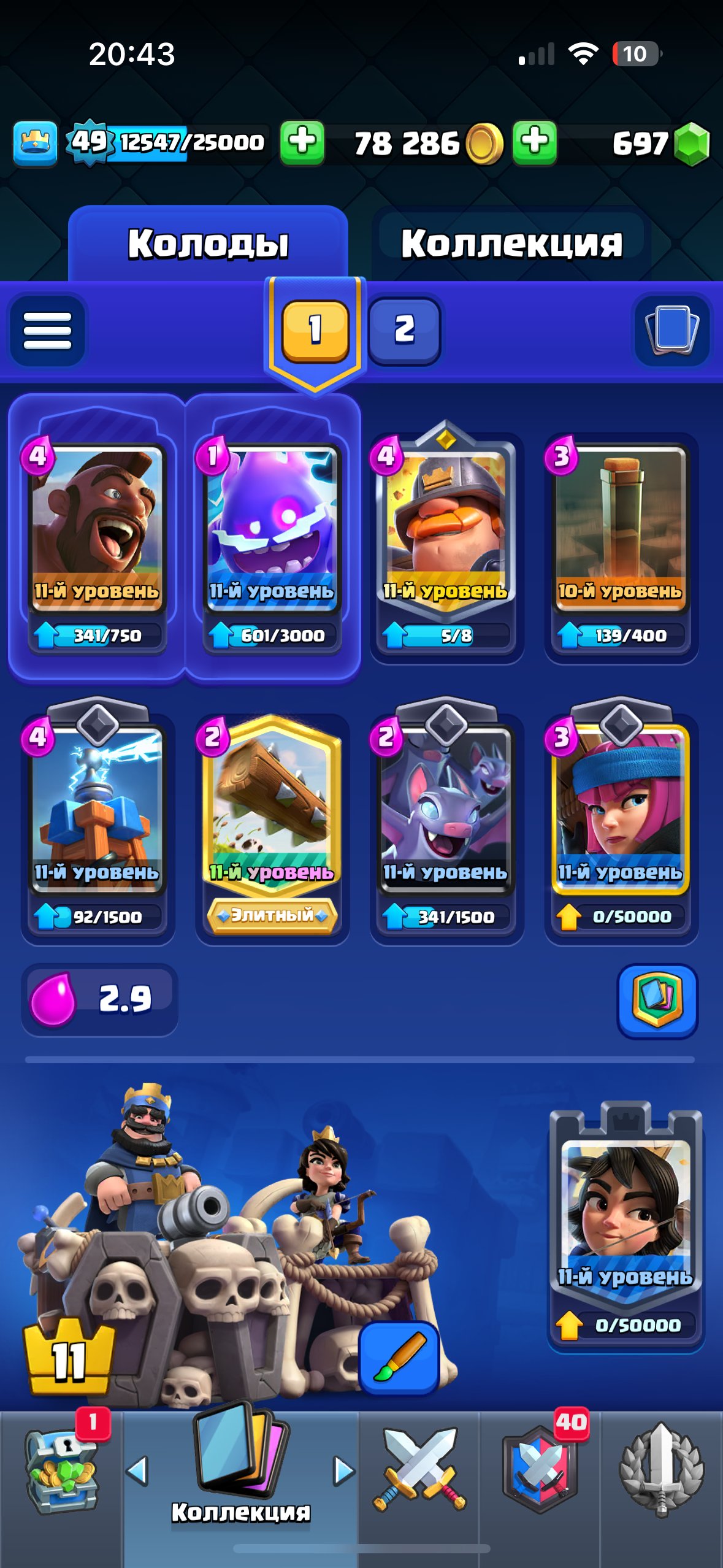Tap the Earthquake spell card
The height and width of the screenshot is (1568, 723).
click(x=620, y=529)
